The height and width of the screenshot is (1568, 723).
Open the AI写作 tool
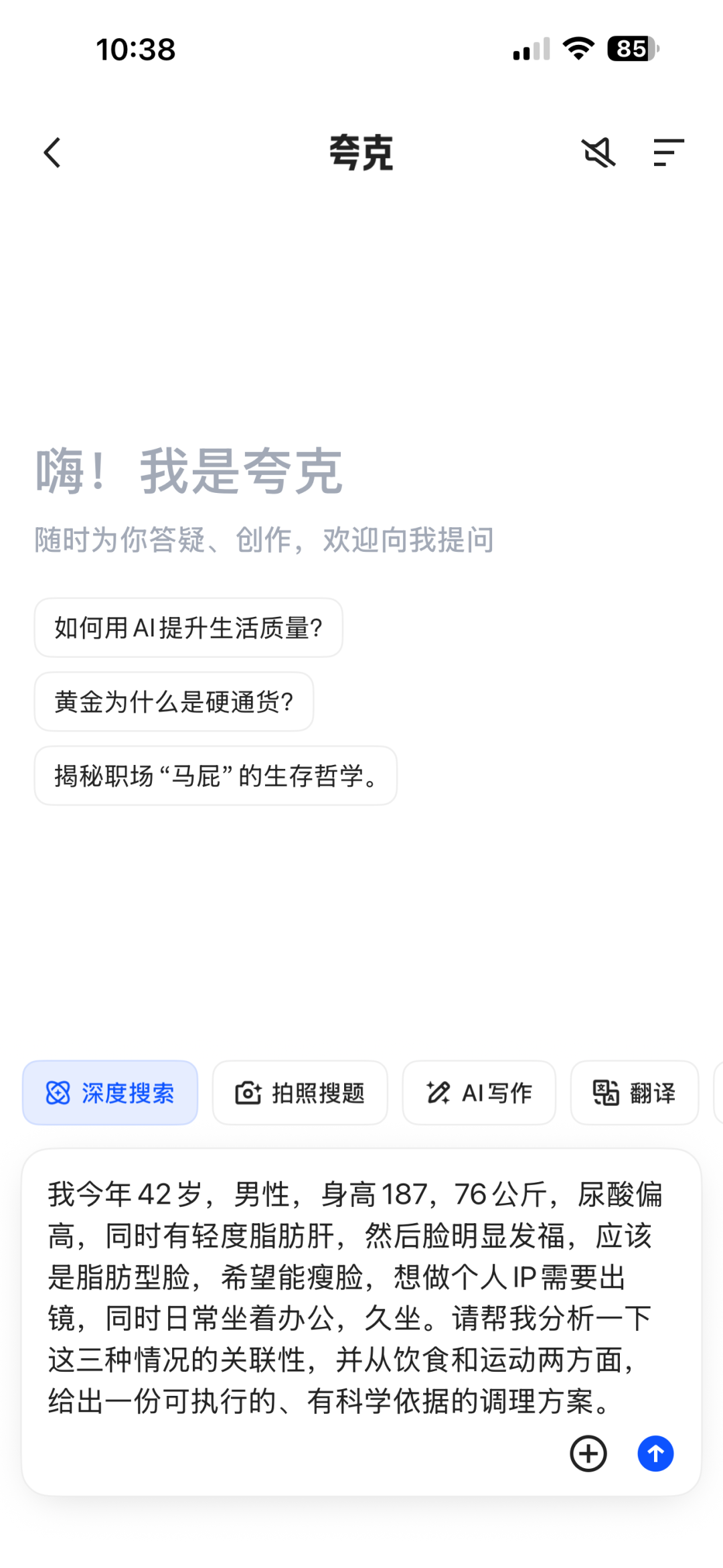(479, 1093)
